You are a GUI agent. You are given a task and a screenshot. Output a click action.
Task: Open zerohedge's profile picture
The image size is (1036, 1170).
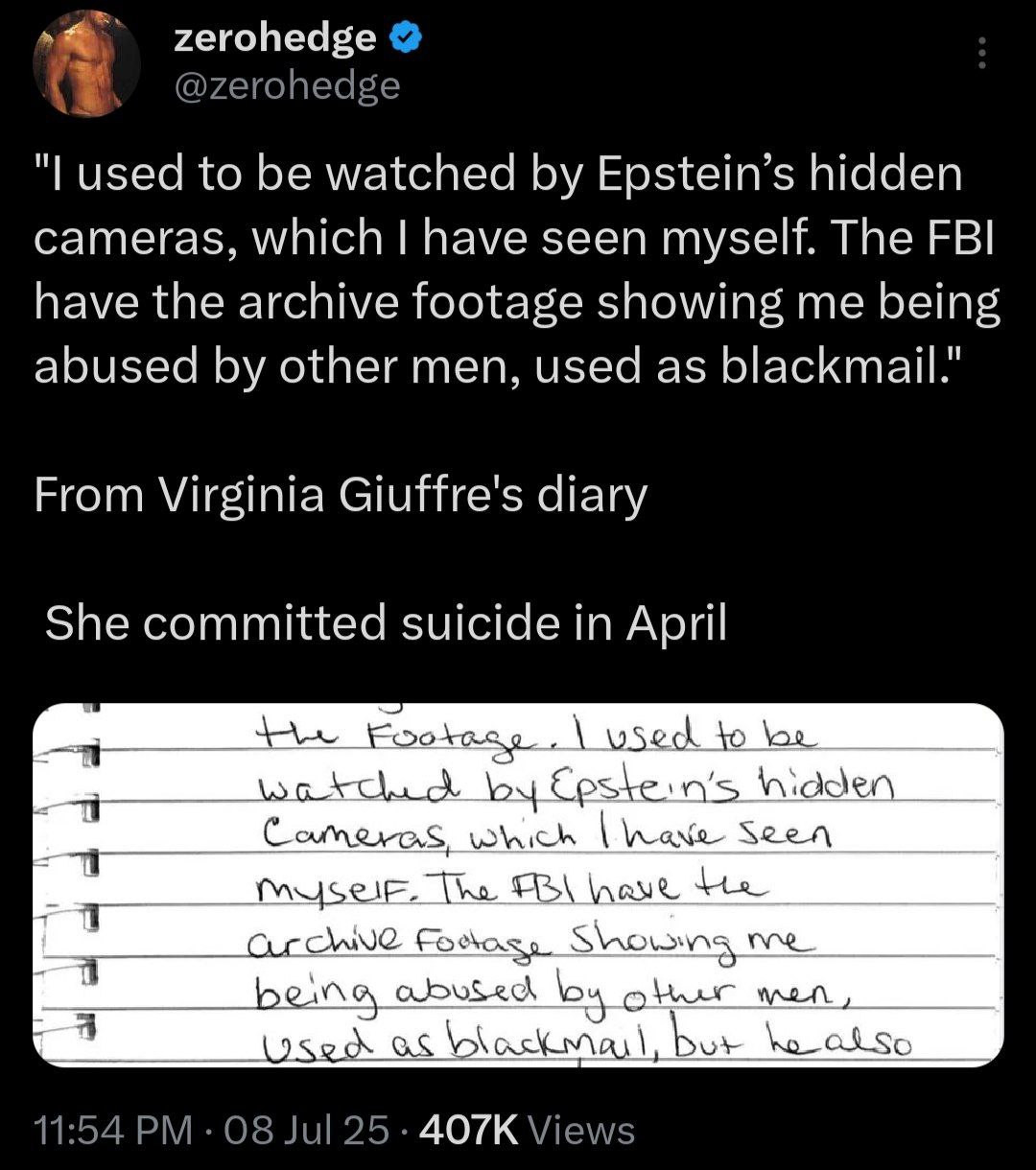coord(87,64)
